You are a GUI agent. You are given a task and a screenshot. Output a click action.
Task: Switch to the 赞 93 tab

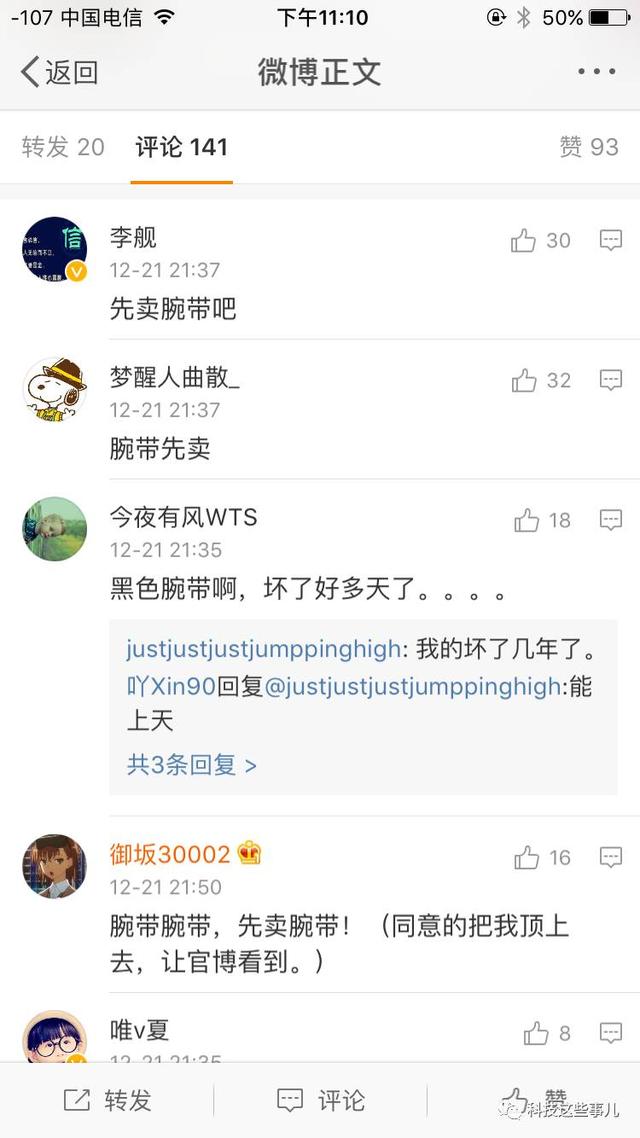[x=588, y=147]
